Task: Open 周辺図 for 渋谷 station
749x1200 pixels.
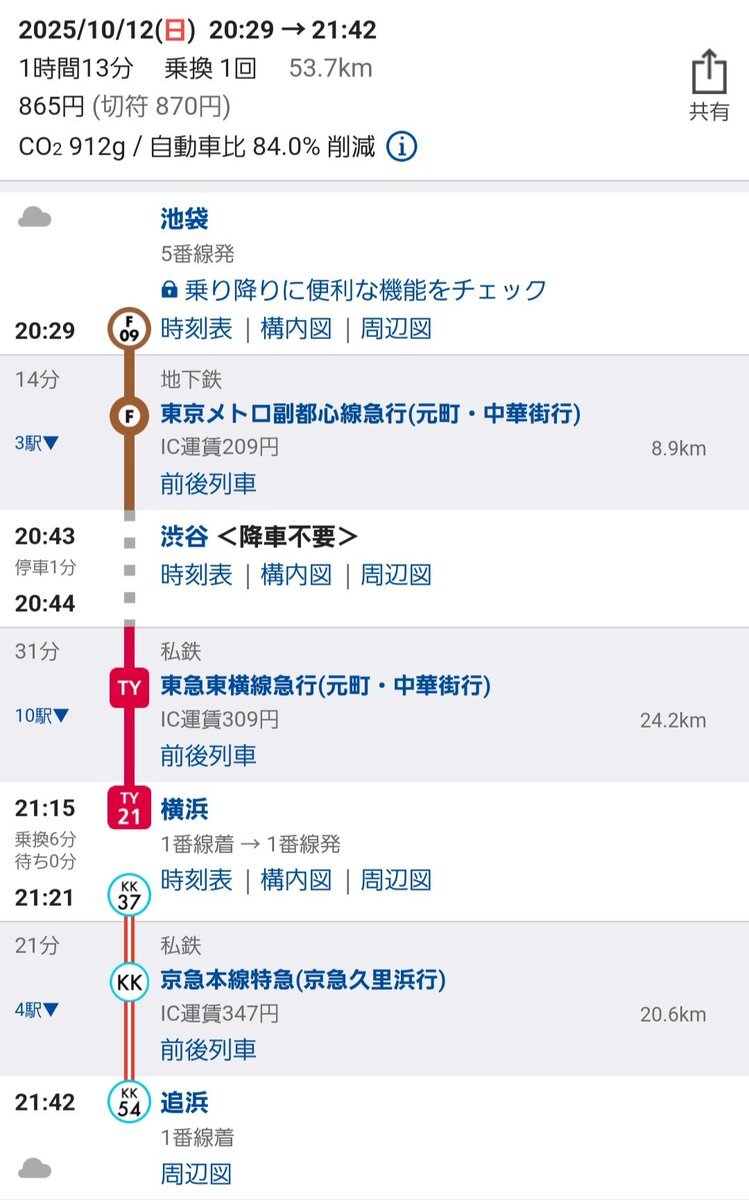Action: (x=396, y=575)
